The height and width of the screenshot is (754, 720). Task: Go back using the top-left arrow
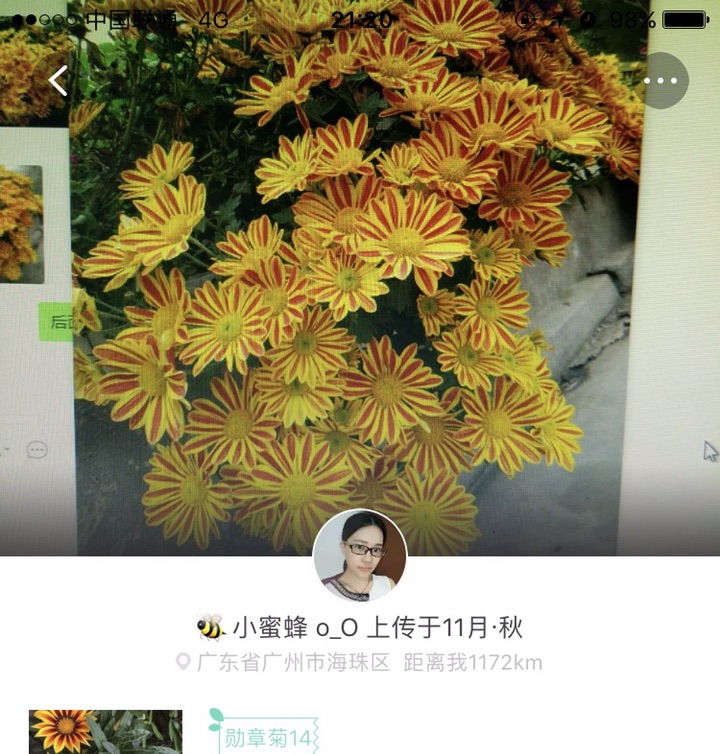pos(59,81)
